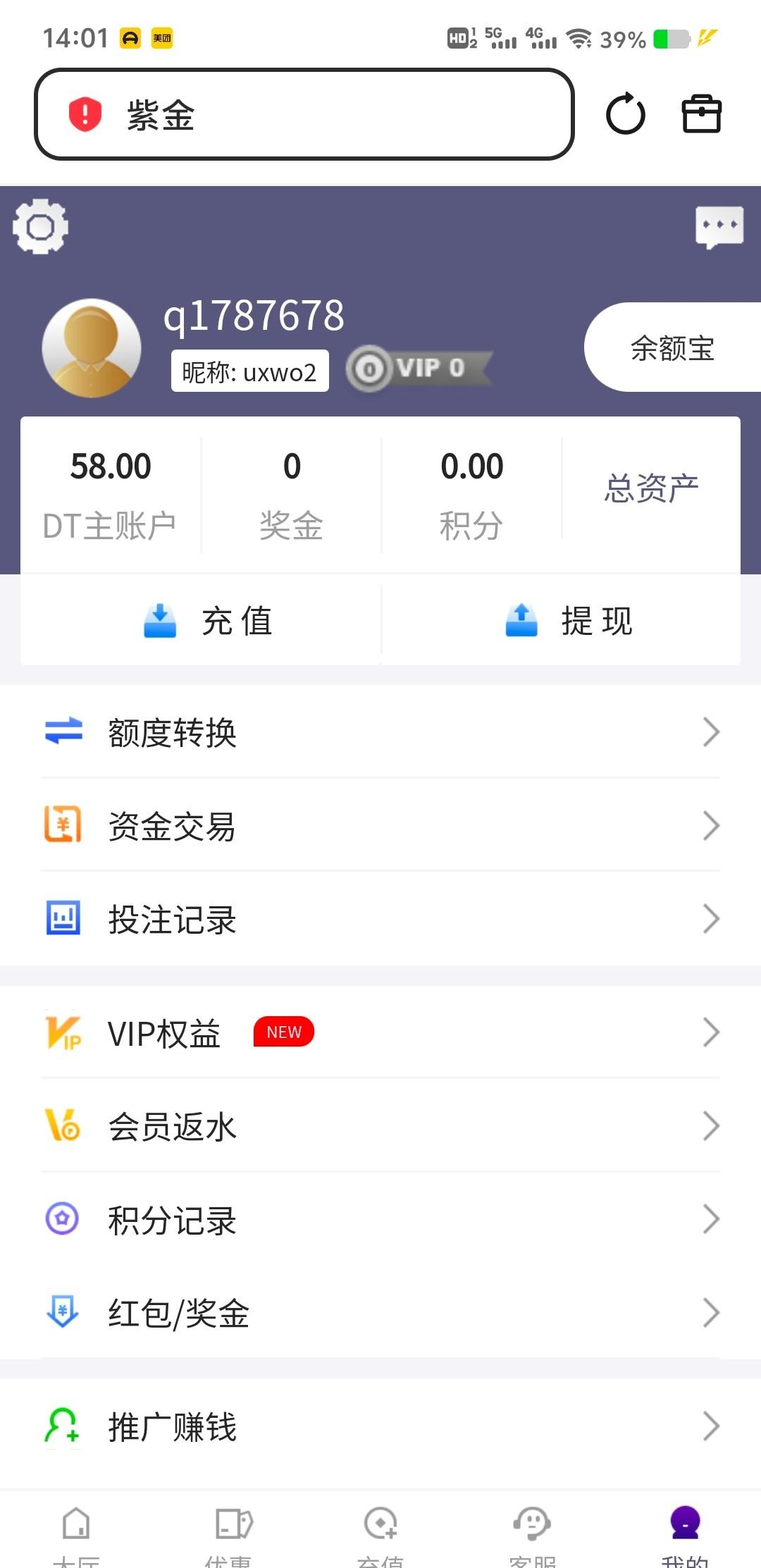Image resolution: width=761 pixels, height=1568 pixels.
Task: Tap the 紫金 address bar
Action: tap(303, 114)
